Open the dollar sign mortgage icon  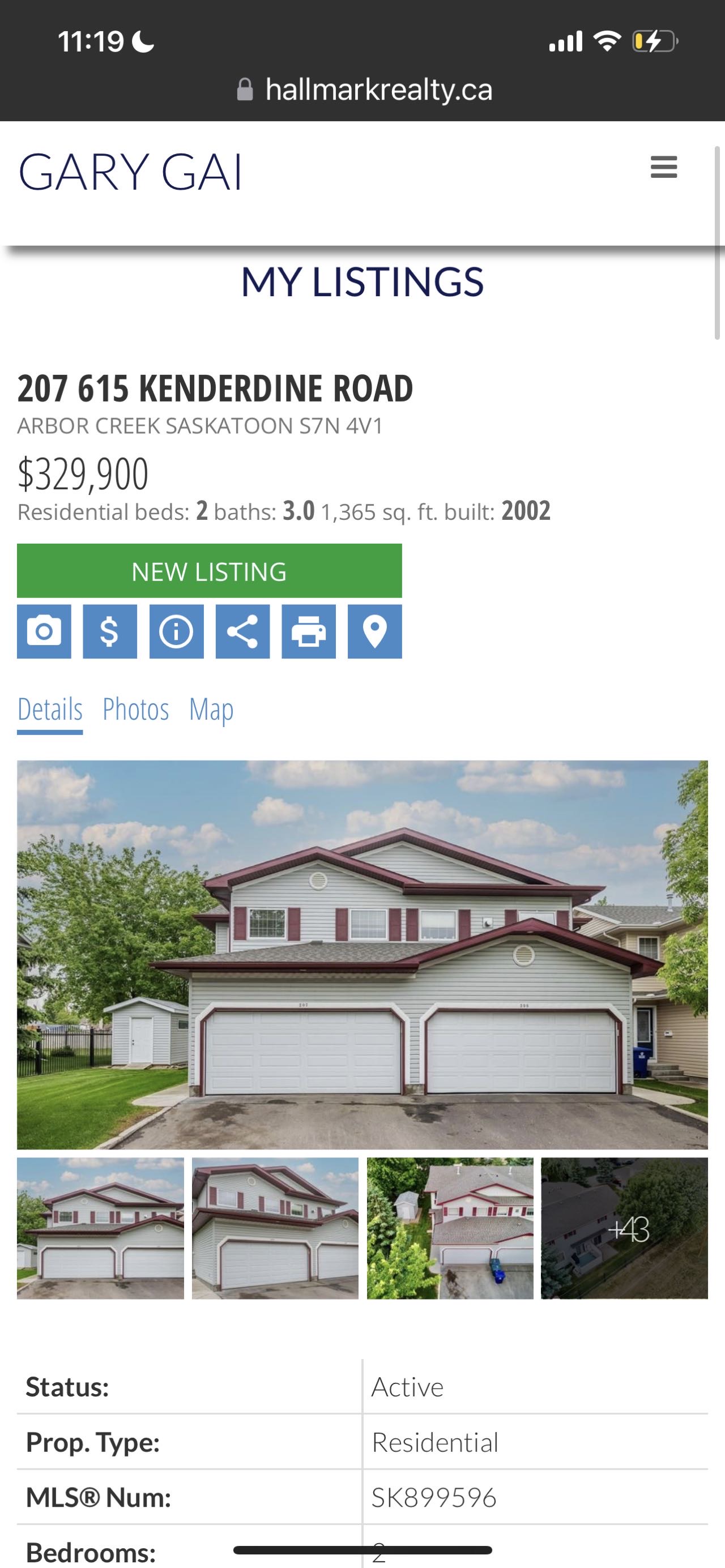coord(109,631)
